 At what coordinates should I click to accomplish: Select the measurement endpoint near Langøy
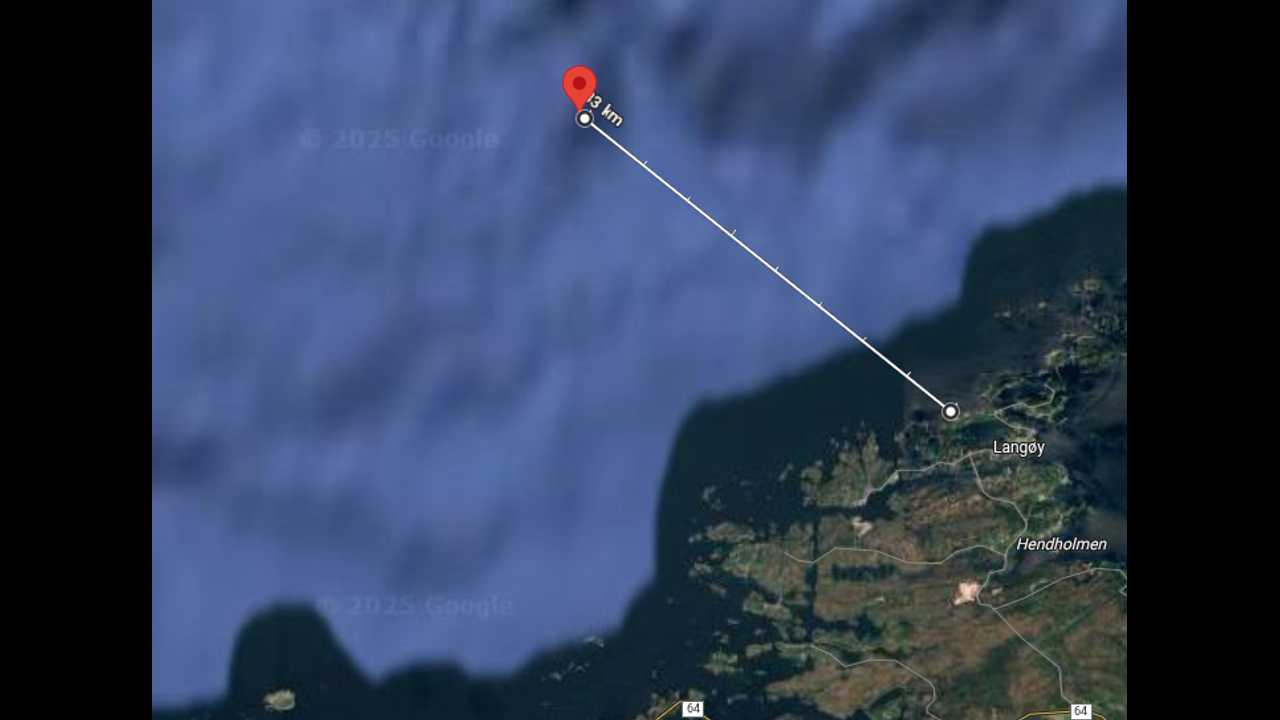950,411
